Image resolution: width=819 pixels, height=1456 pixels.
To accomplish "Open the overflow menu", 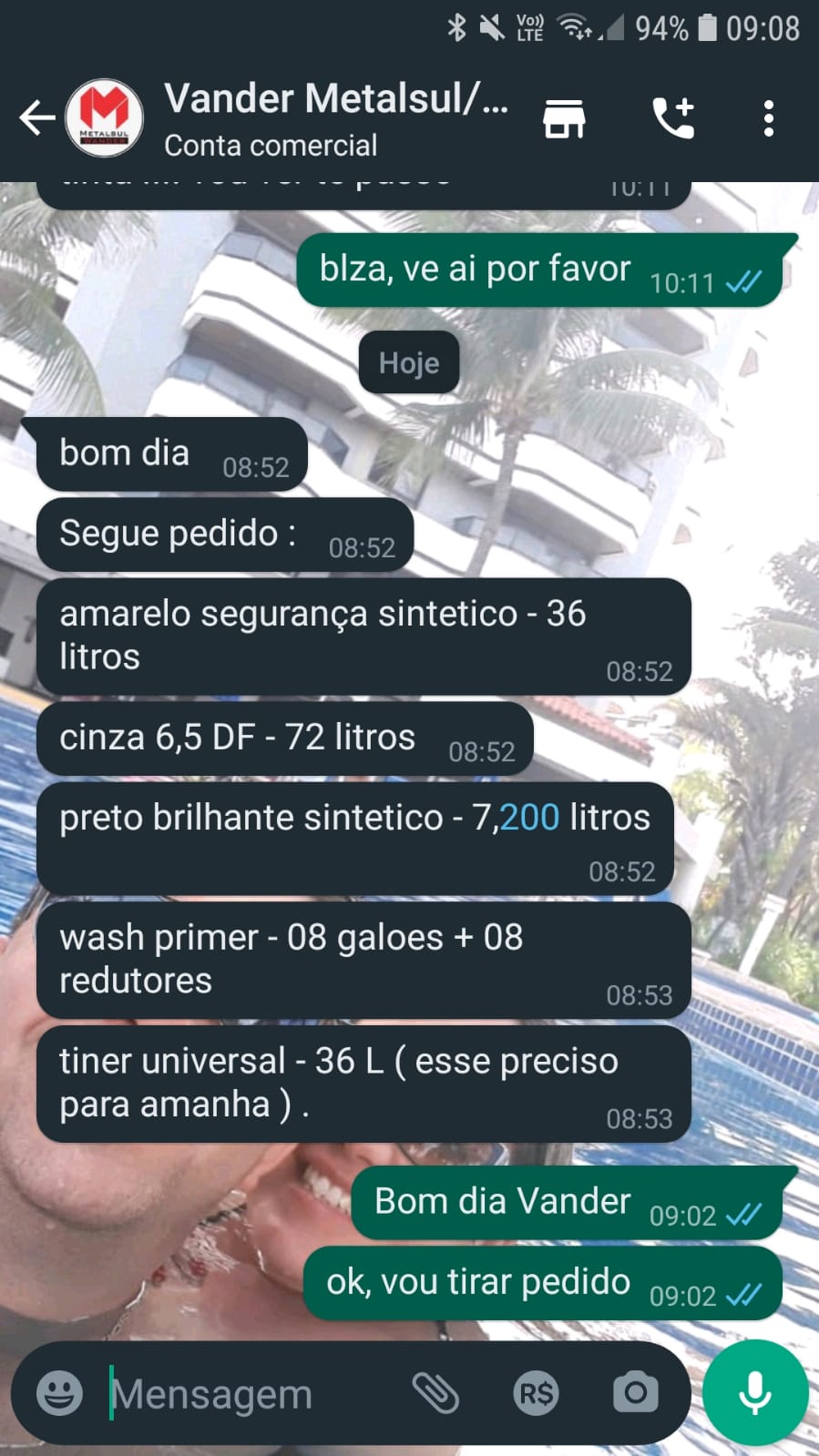I will click(x=769, y=118).
